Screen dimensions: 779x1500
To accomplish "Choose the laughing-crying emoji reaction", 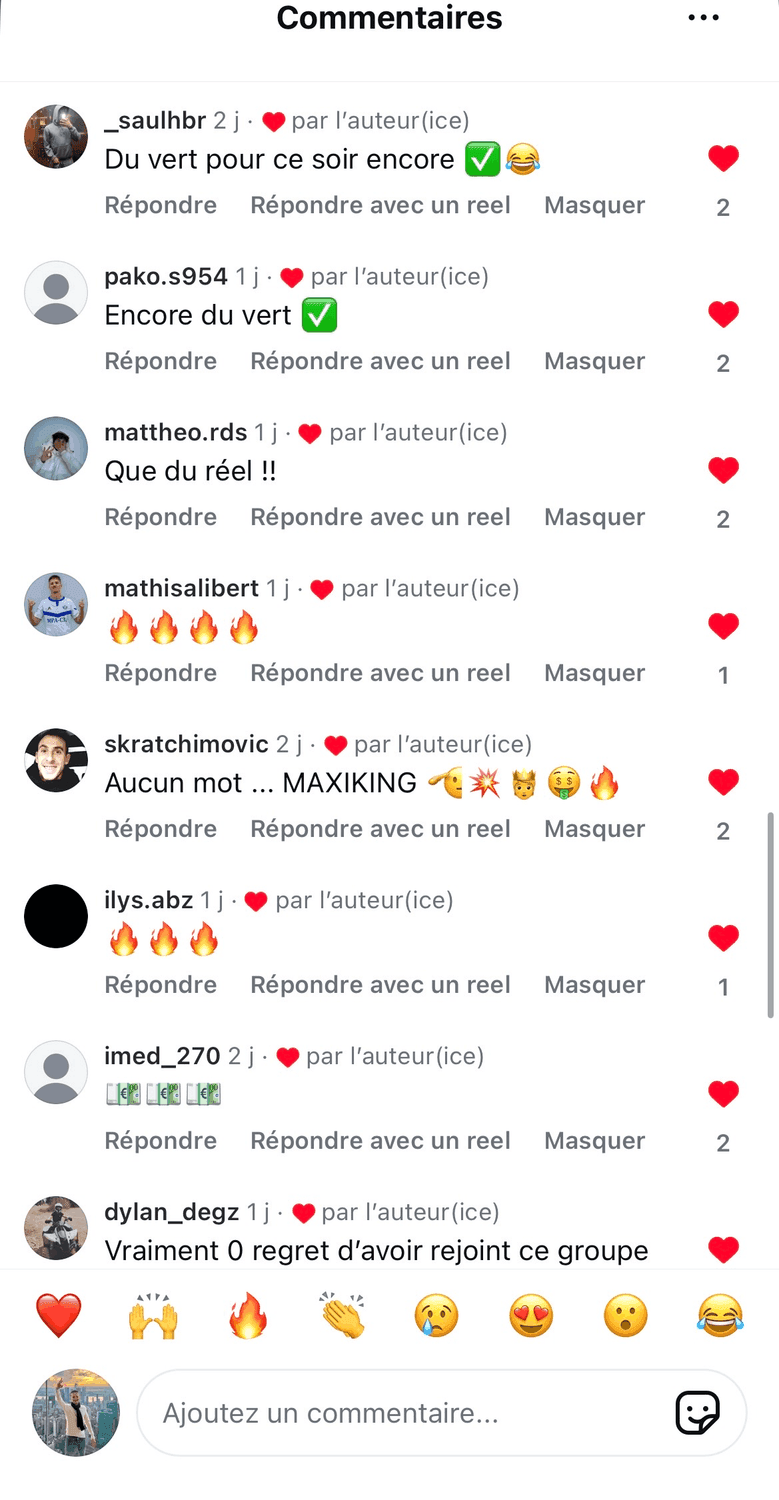I will click(x=721, y=1315).
